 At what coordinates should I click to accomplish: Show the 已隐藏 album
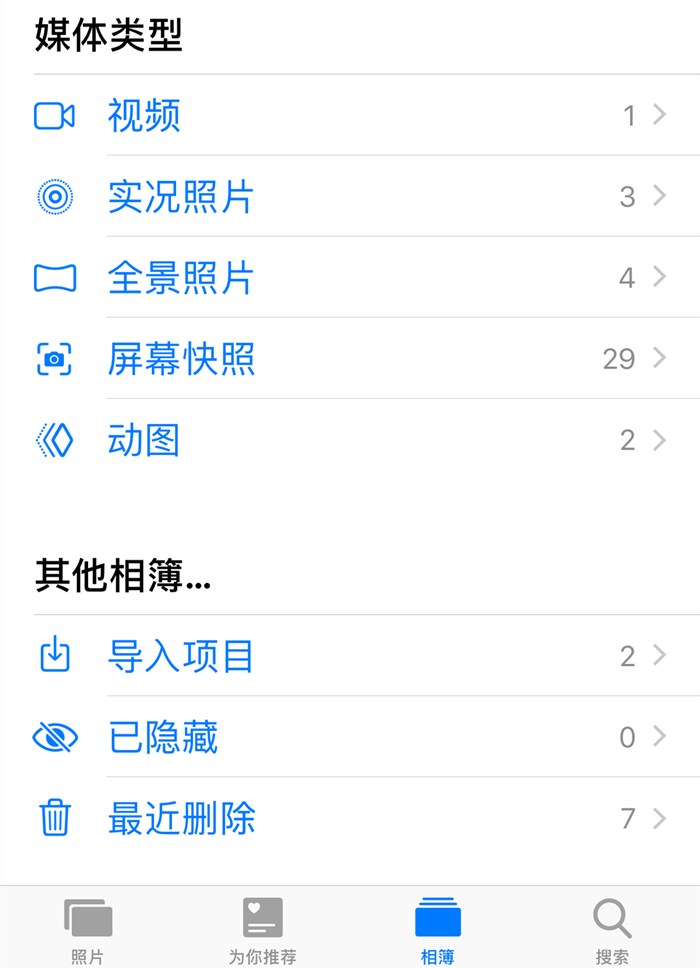162,738
